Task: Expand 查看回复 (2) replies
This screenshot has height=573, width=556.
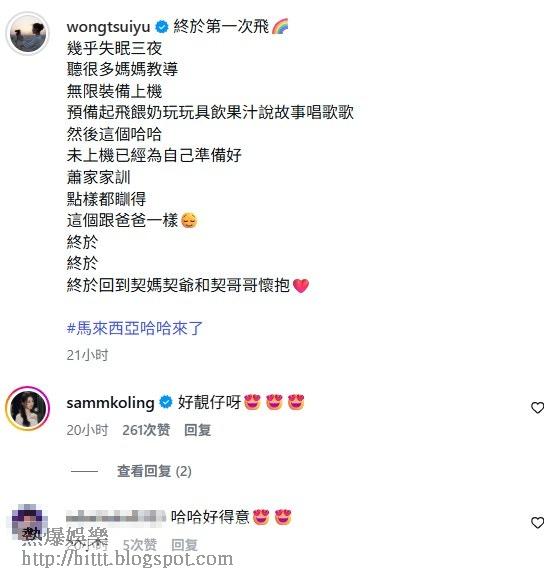Action: (154, 471)
